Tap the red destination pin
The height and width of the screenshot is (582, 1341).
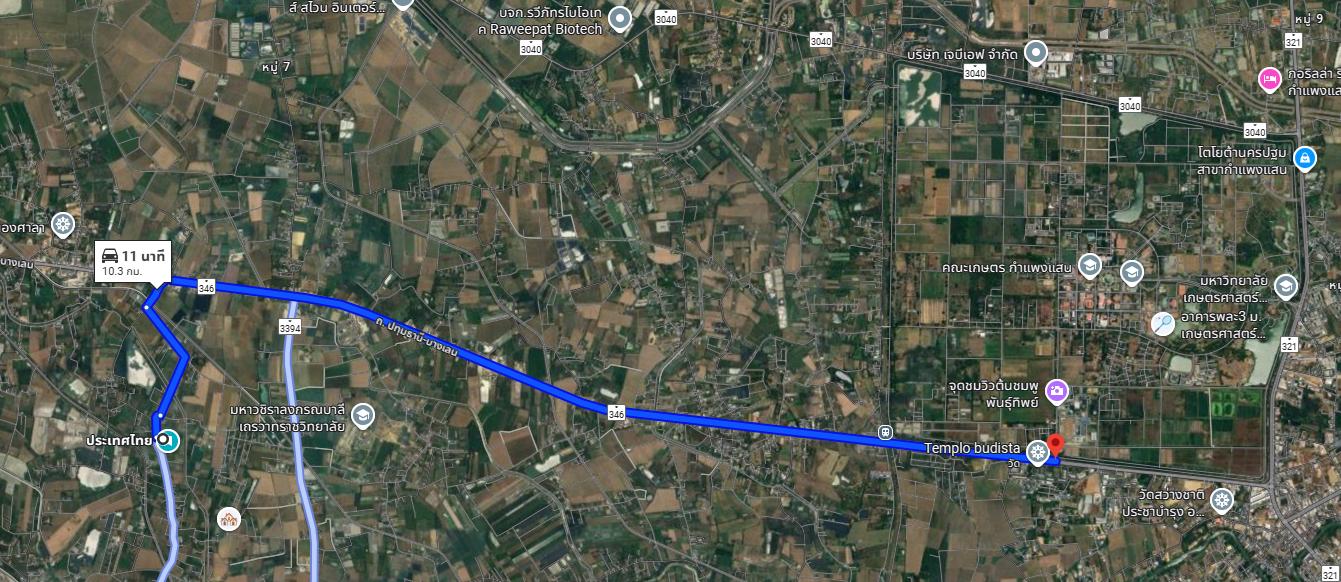point(1055,446)
